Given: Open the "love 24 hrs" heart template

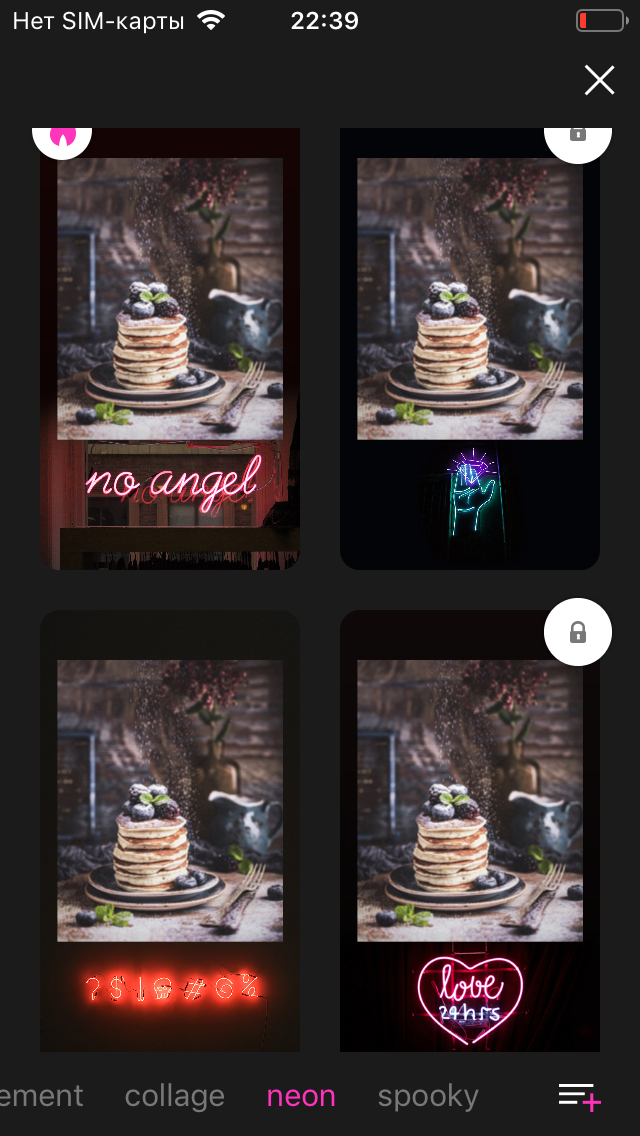Looking at the screenshot, I should 470,830.
